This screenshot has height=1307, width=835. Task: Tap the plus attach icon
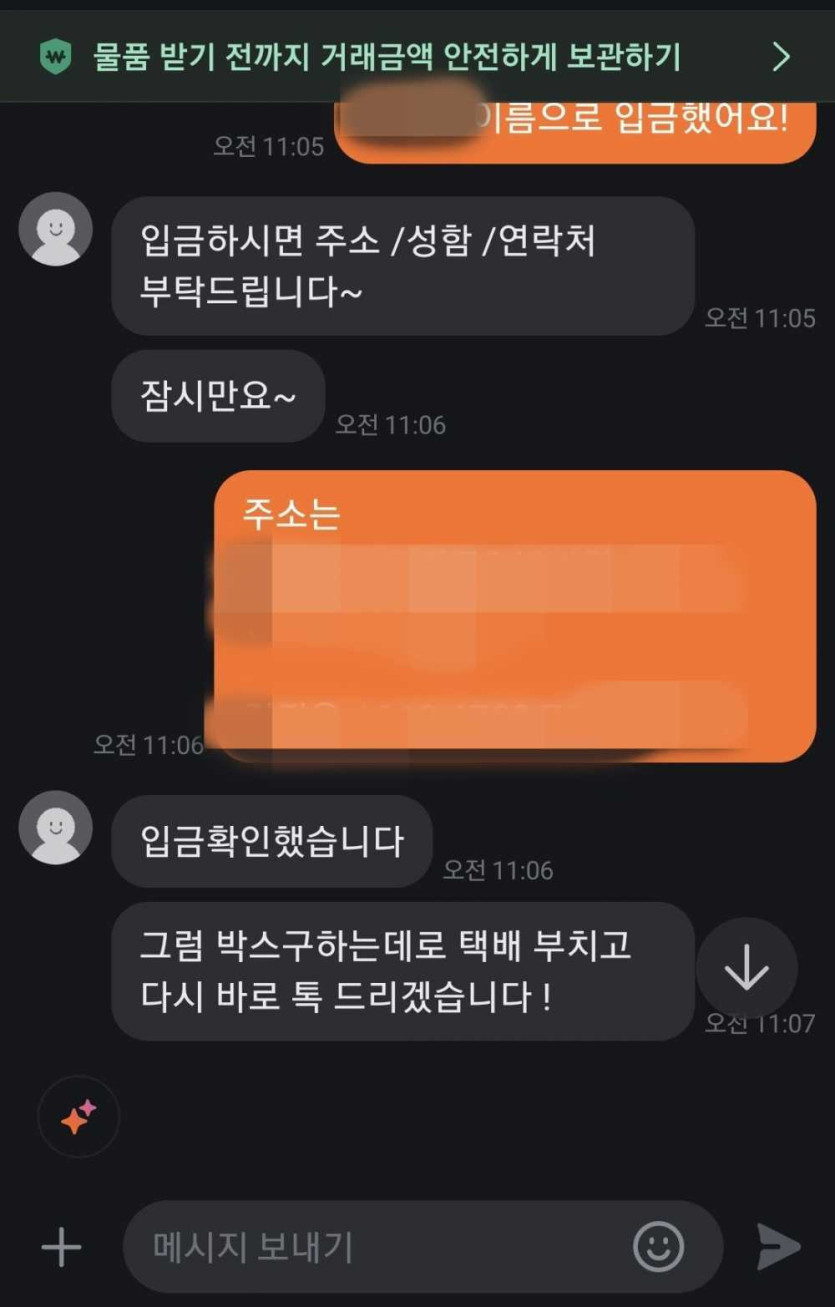(61, 1247)
